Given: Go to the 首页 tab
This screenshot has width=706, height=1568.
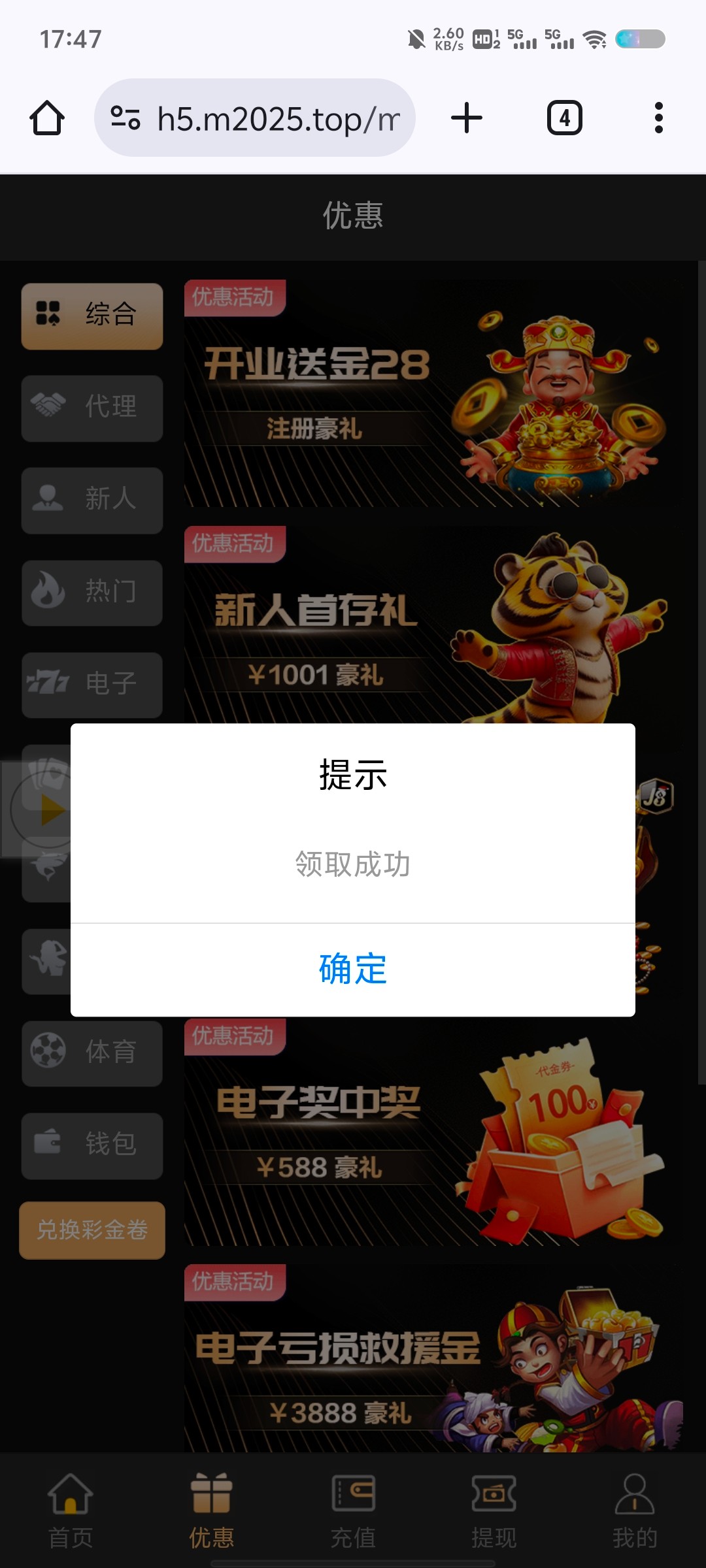Looking at the screenshot, I should pos(71,1511).
